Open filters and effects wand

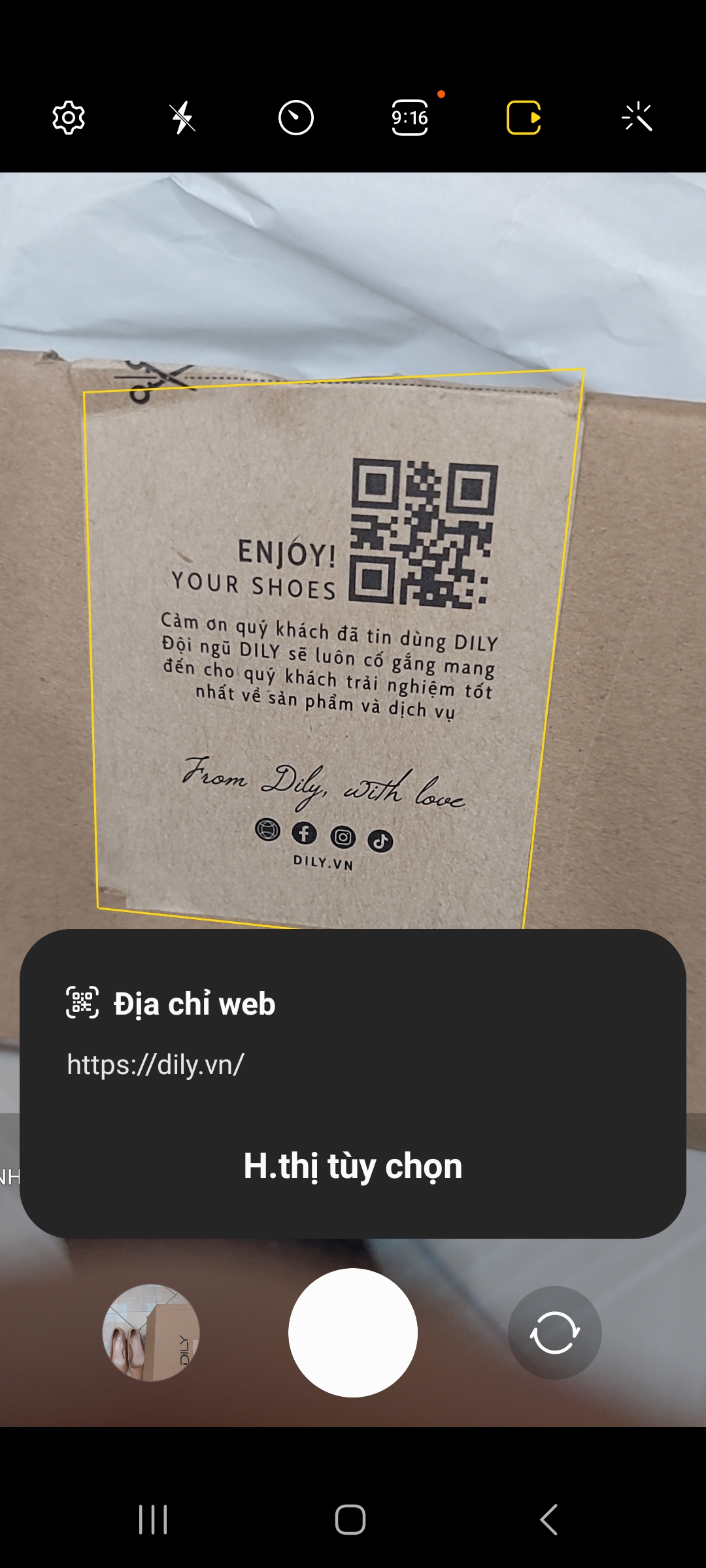[637, 118]
